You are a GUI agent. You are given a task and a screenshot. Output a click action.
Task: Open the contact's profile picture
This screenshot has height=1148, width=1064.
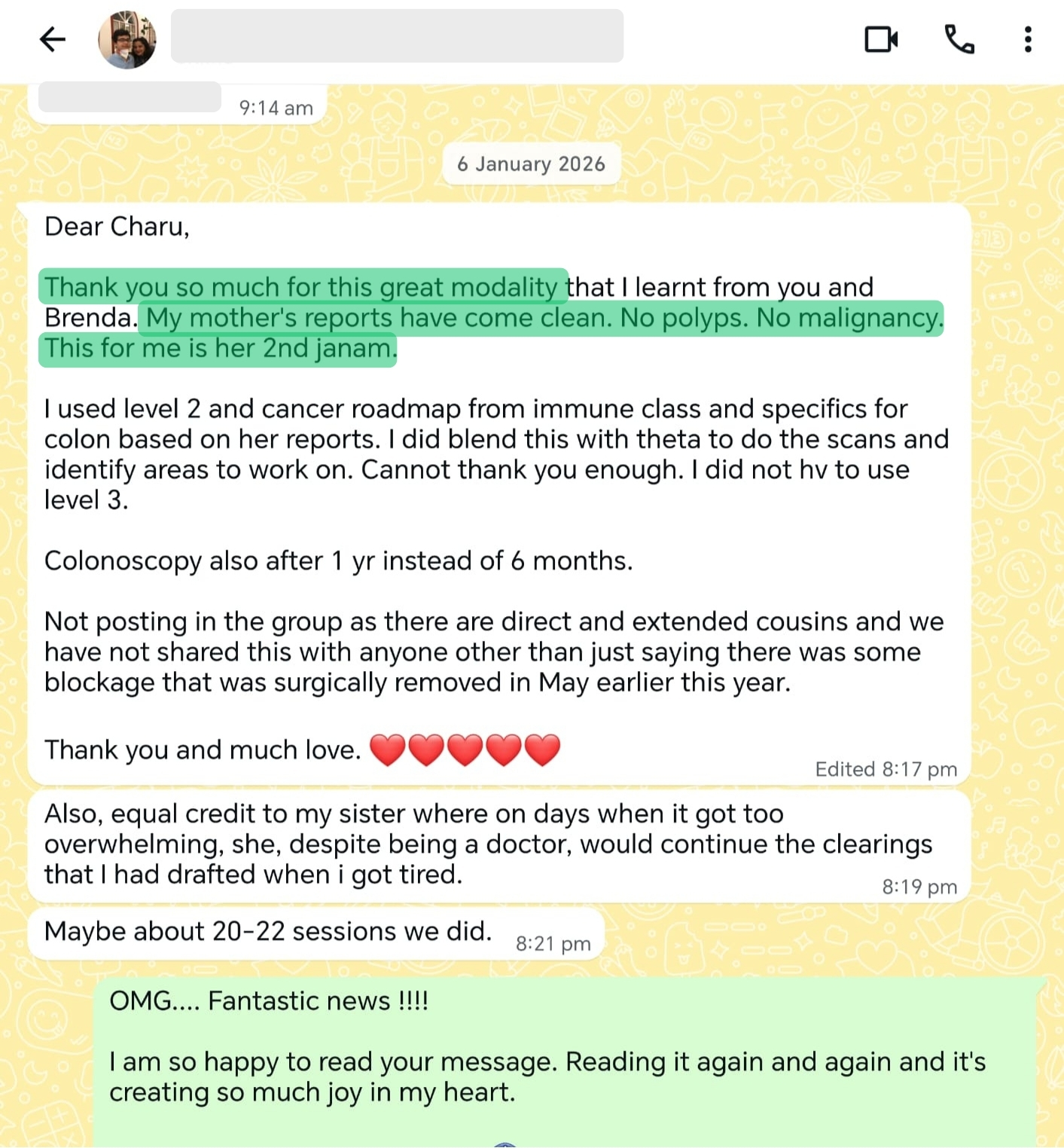[127, 39]
